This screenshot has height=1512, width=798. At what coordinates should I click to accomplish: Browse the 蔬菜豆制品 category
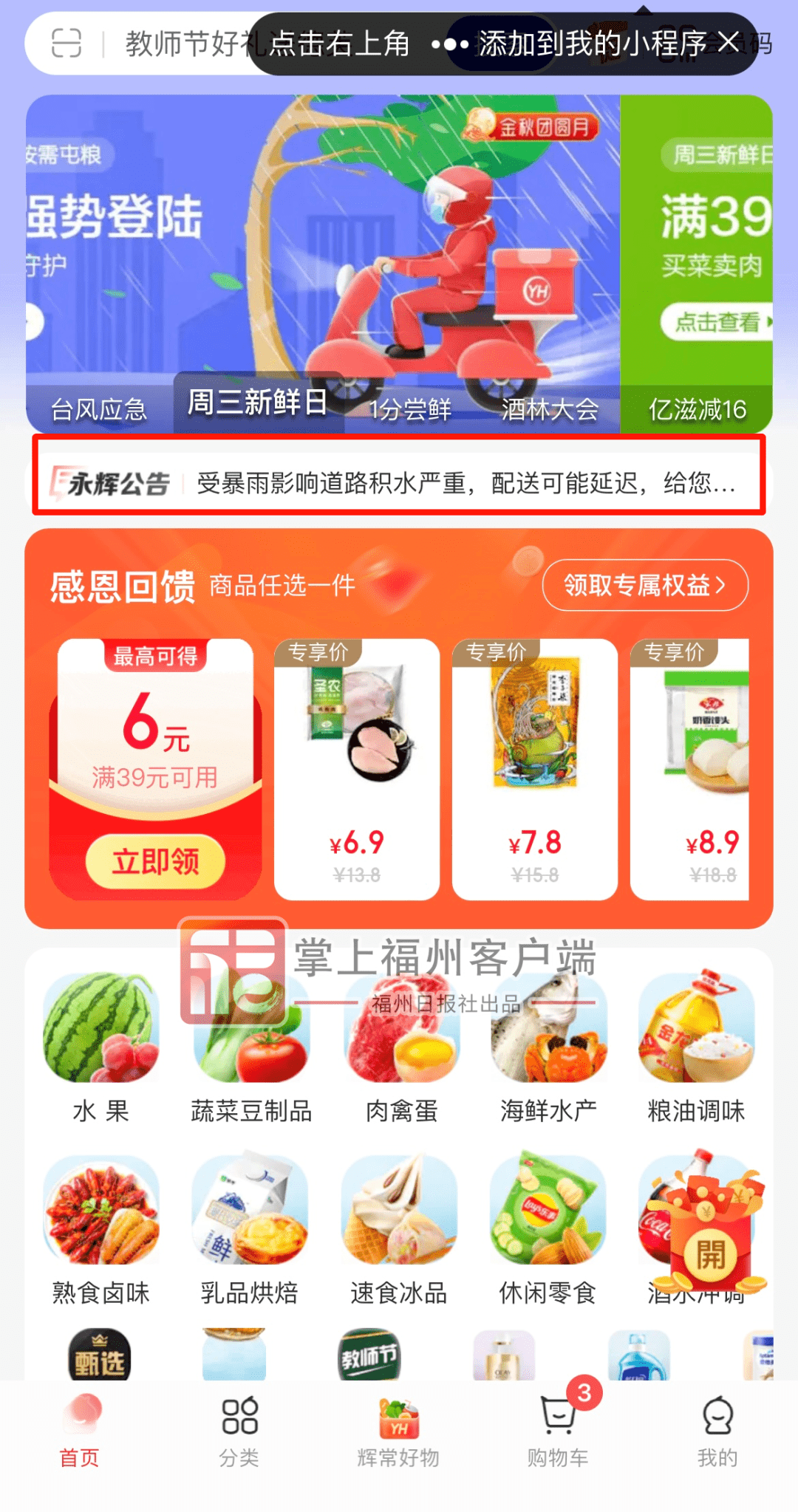(x=251, y=1047)
